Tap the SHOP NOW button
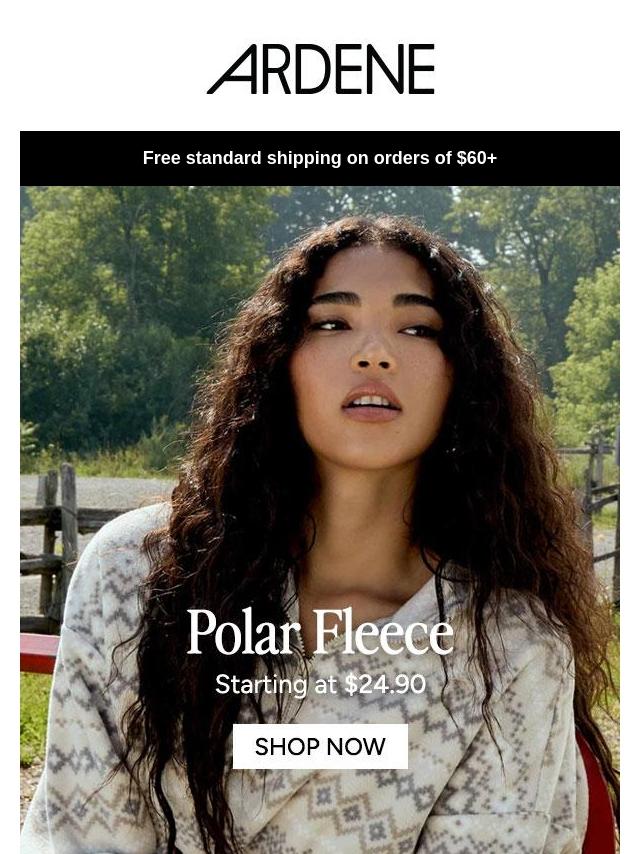Viewport: 640px width, 854px height. pyautogui.click(x=320, y=746)
